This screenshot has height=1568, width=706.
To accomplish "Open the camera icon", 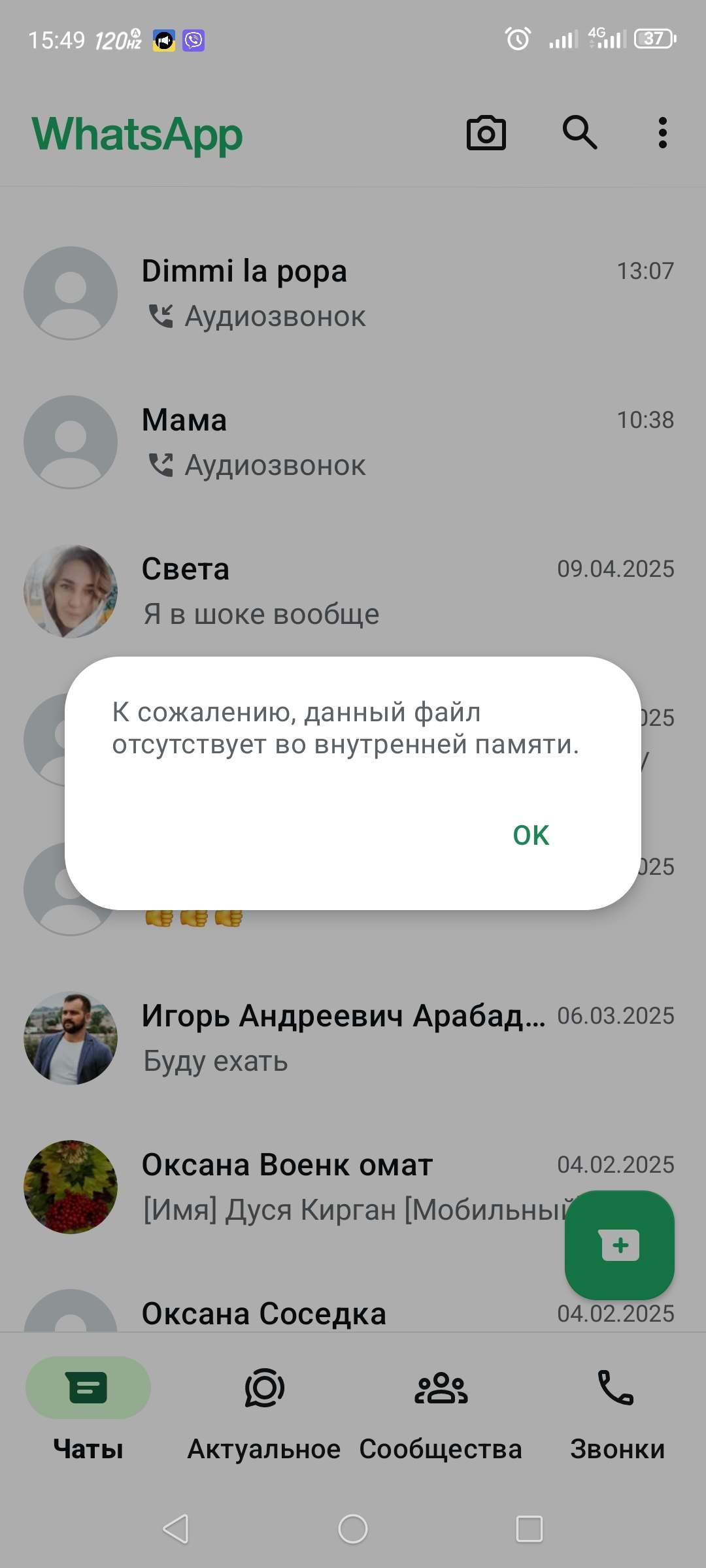I will [x=486, y=133].
